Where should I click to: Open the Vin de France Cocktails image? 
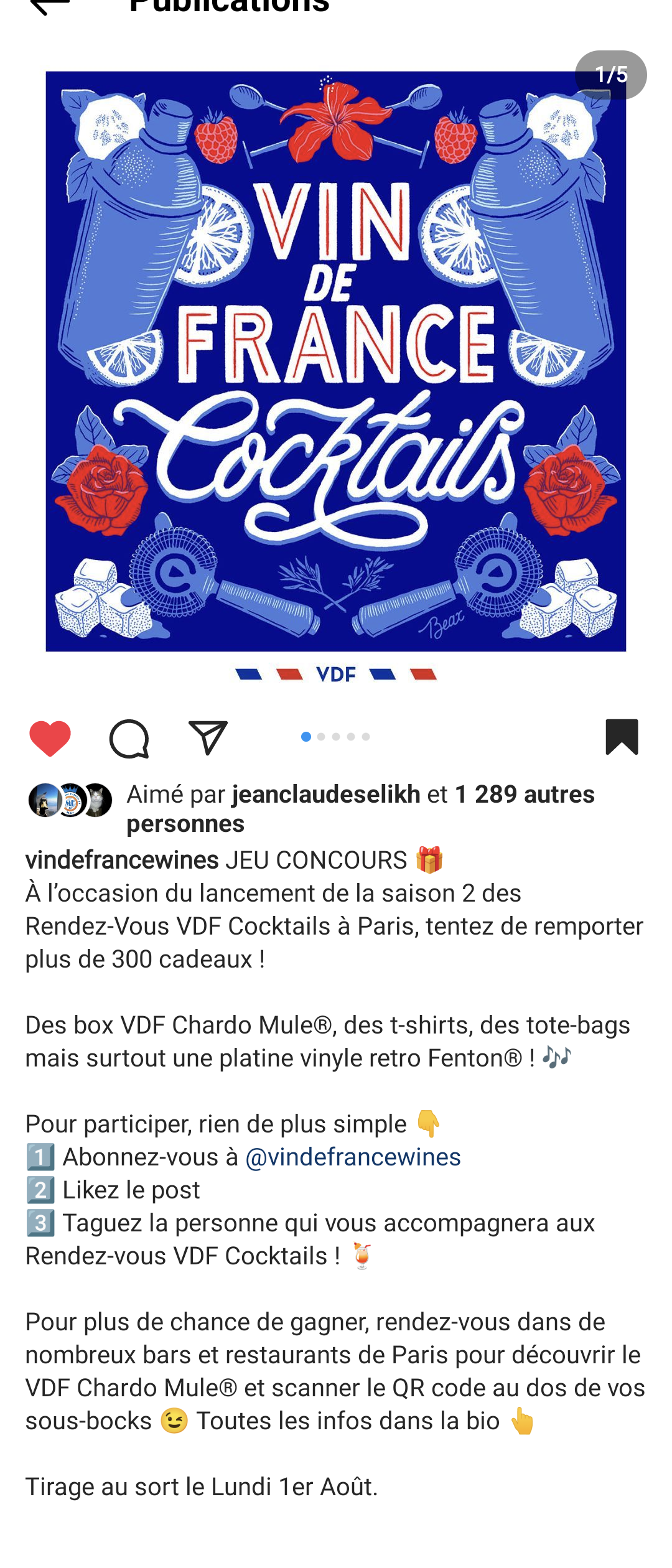click(336, 361)
